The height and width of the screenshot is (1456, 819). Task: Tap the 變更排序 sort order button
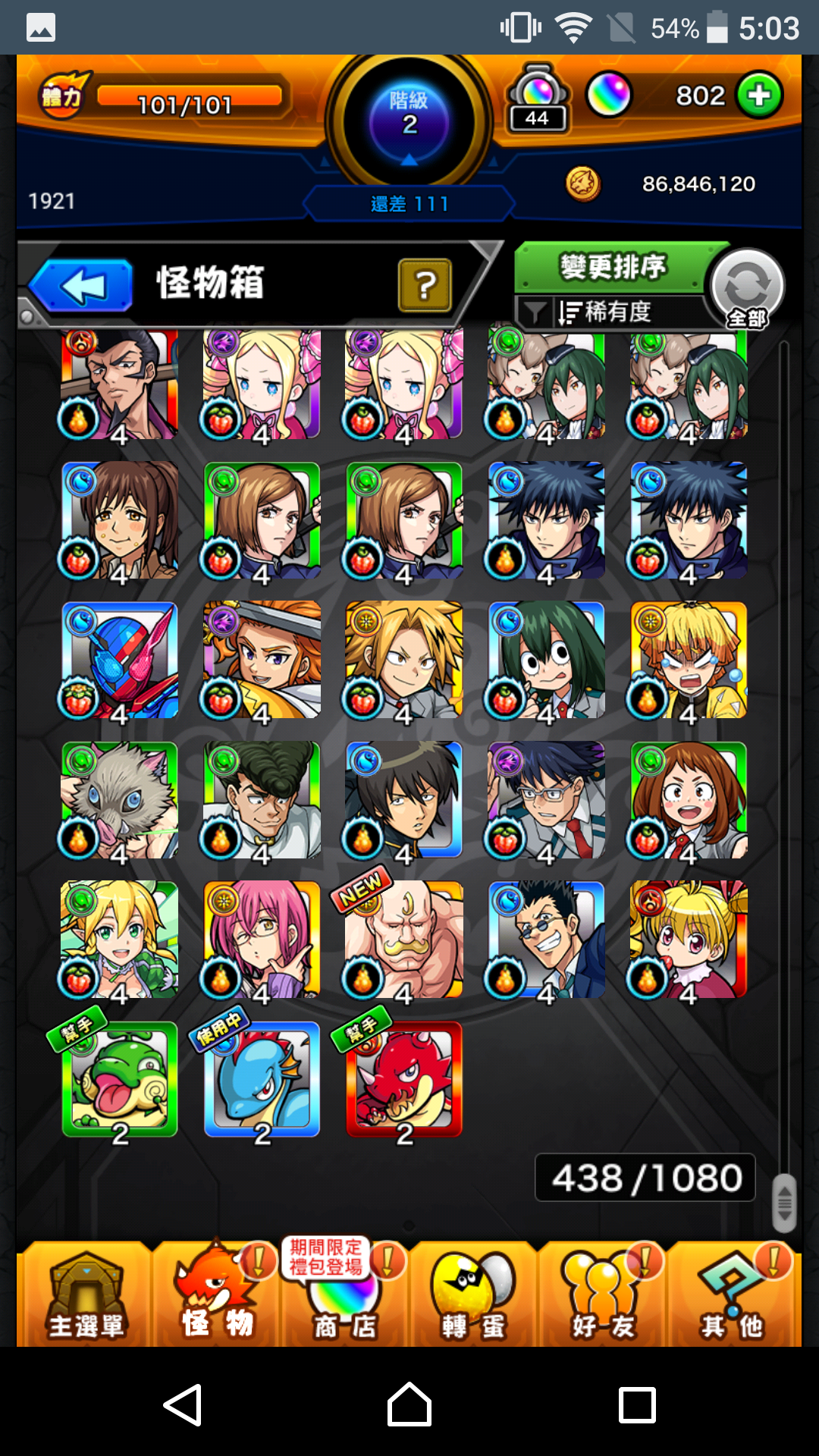pyautogui.click(x=613, y=267)
